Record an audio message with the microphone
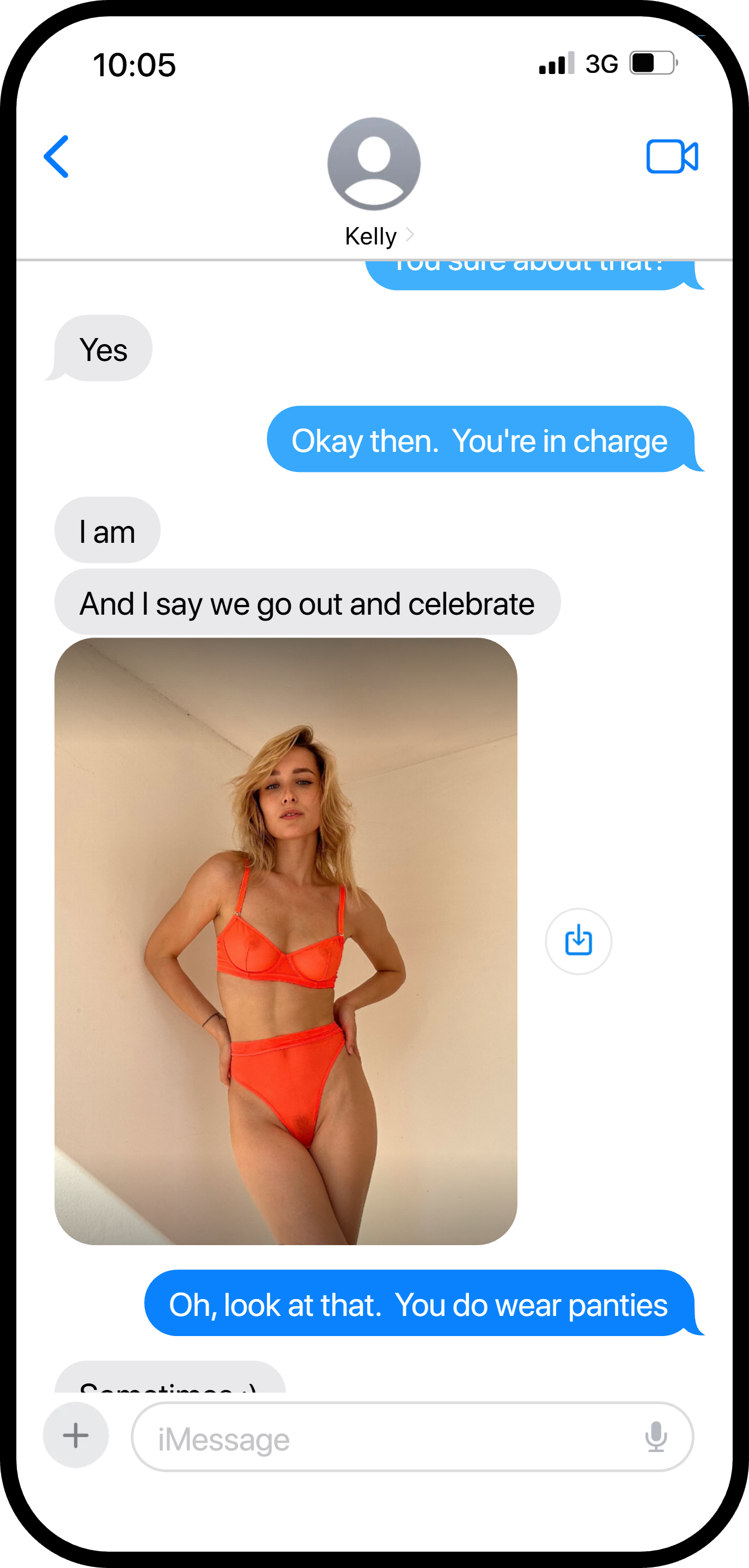The image size is (749, 1568). [656, 1437]
